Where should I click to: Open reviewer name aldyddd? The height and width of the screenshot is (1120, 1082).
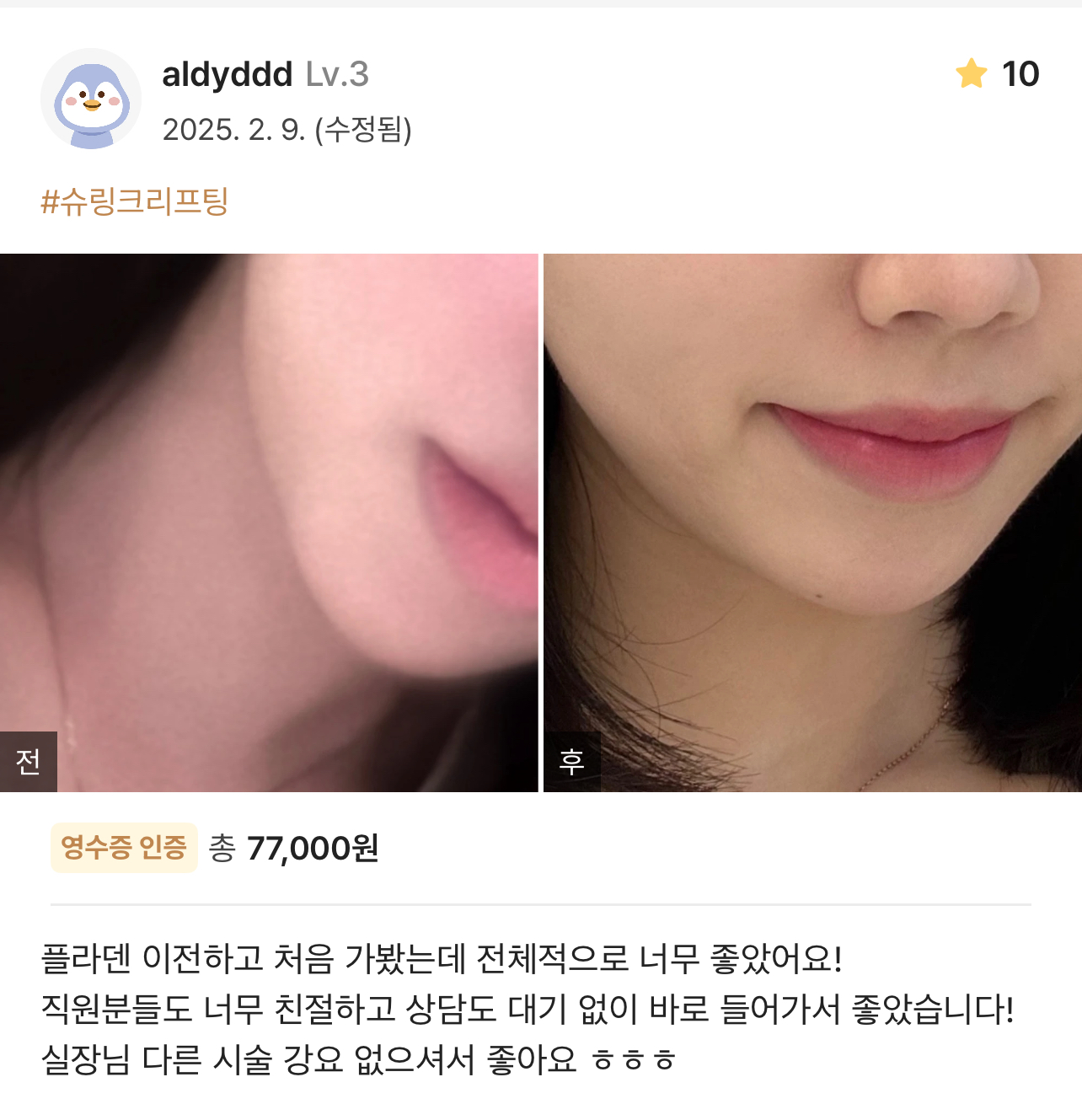pos(228,75)
